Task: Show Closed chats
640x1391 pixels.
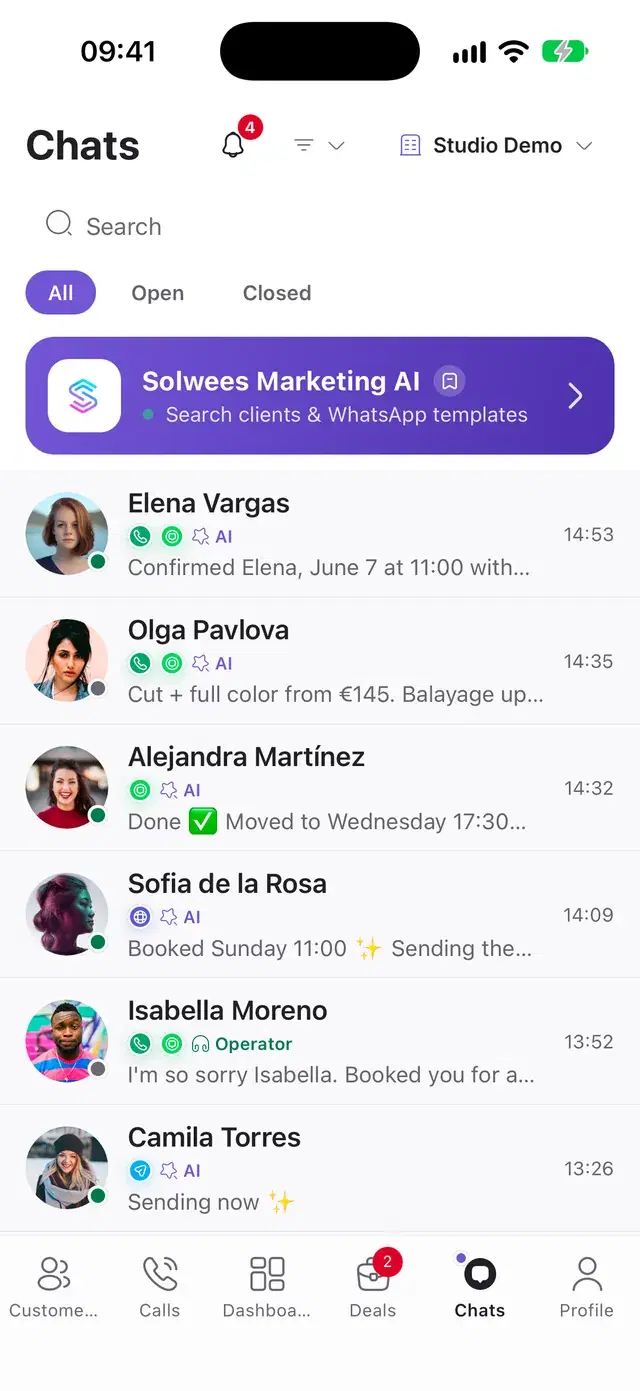Action: coord(277,293)
